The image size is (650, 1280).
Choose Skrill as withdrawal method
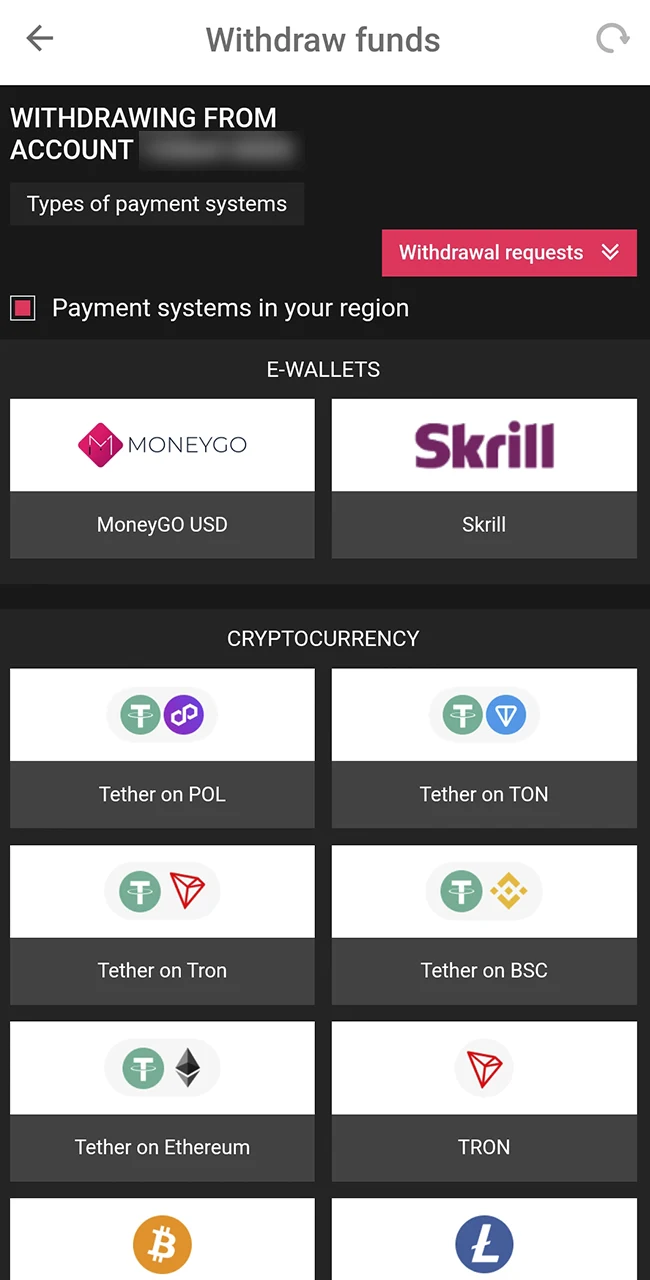click(x=484, y=478)
